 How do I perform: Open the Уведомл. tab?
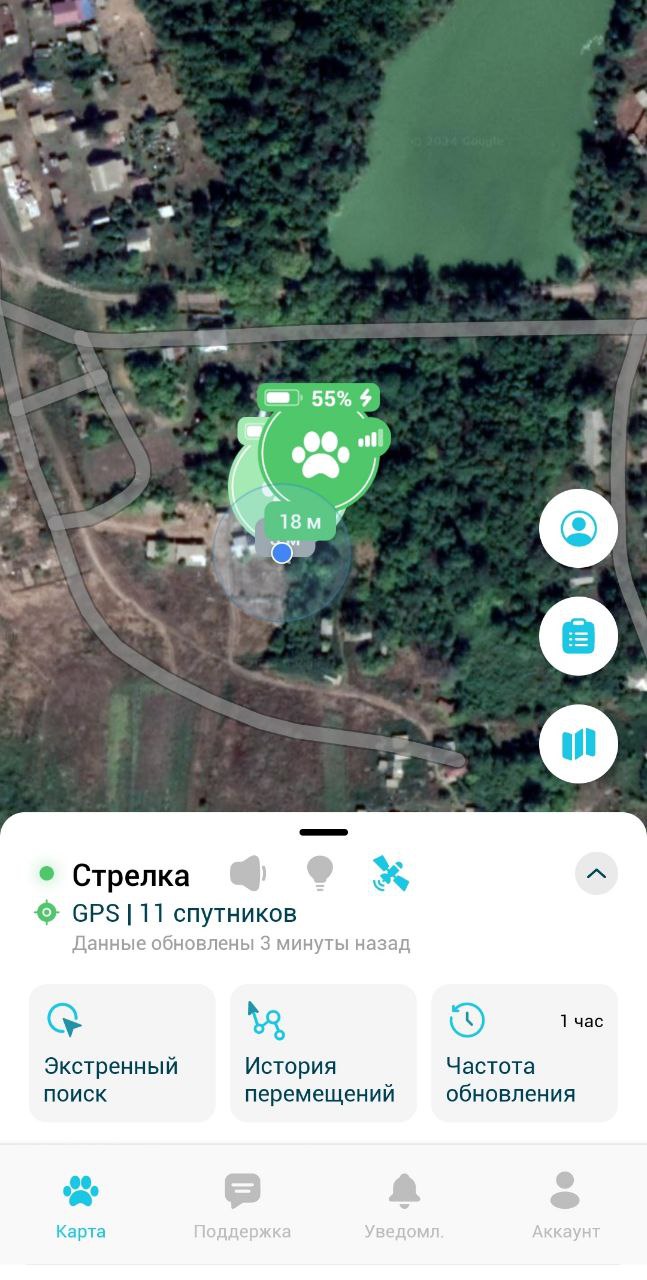pos(404,1206)
